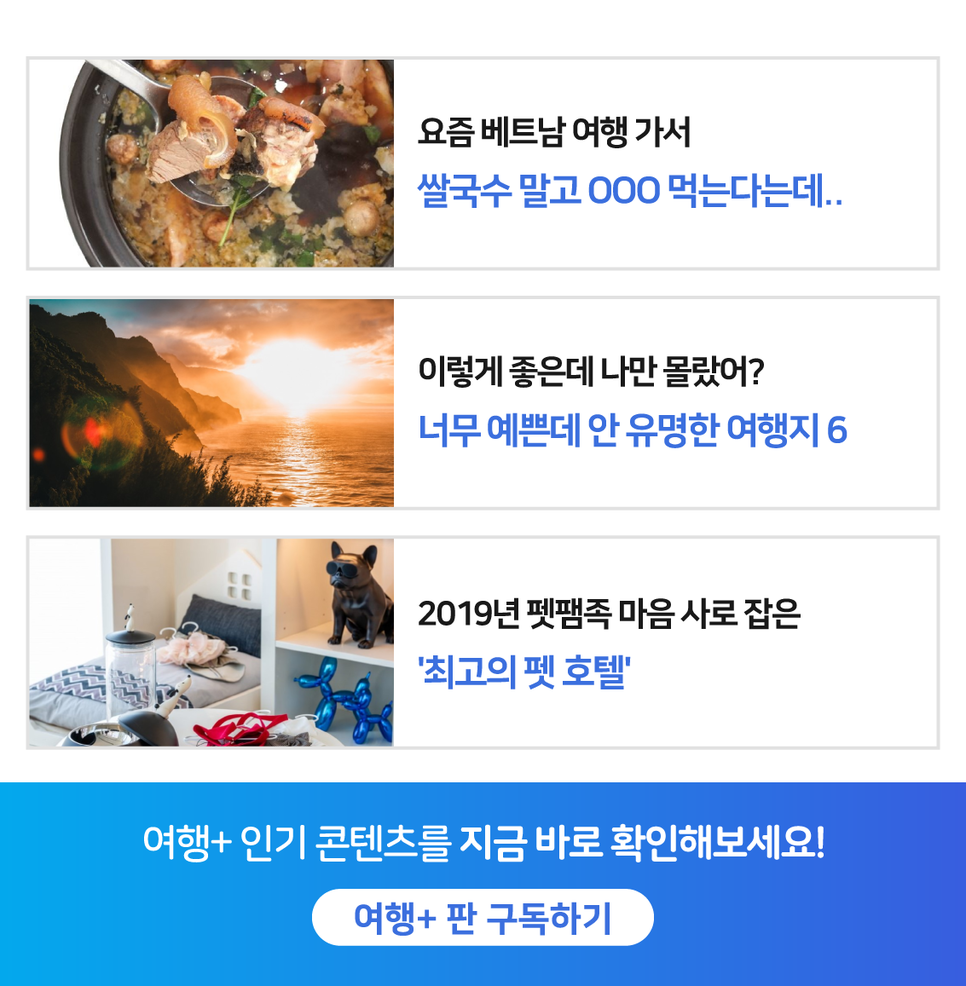The image size is (966, 986).
Task: Open the 2019 best pet hotel article
Action: [x=482, y=643]
